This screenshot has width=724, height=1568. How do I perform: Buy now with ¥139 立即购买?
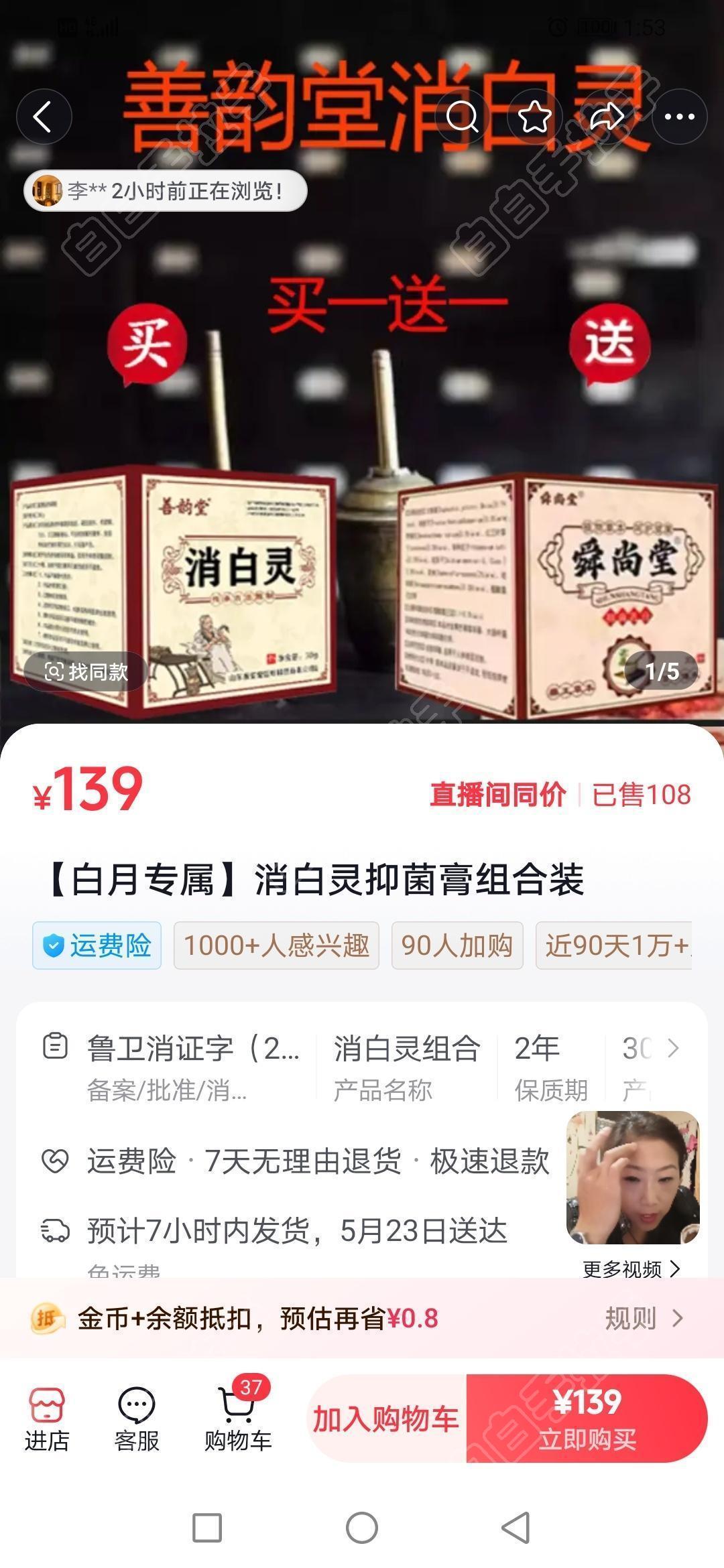[x=587, y=1419]
